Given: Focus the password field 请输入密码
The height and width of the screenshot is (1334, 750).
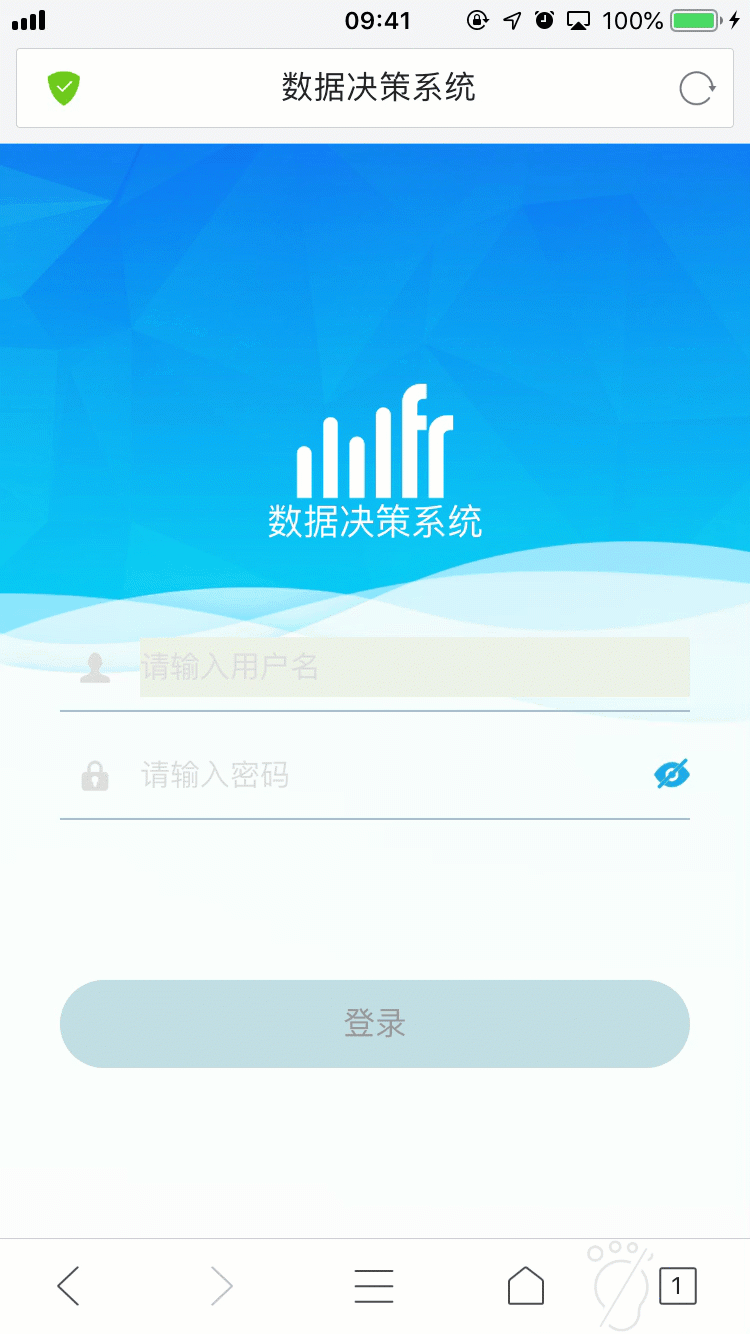Looking at the screenshot, I should coord(390,775).
